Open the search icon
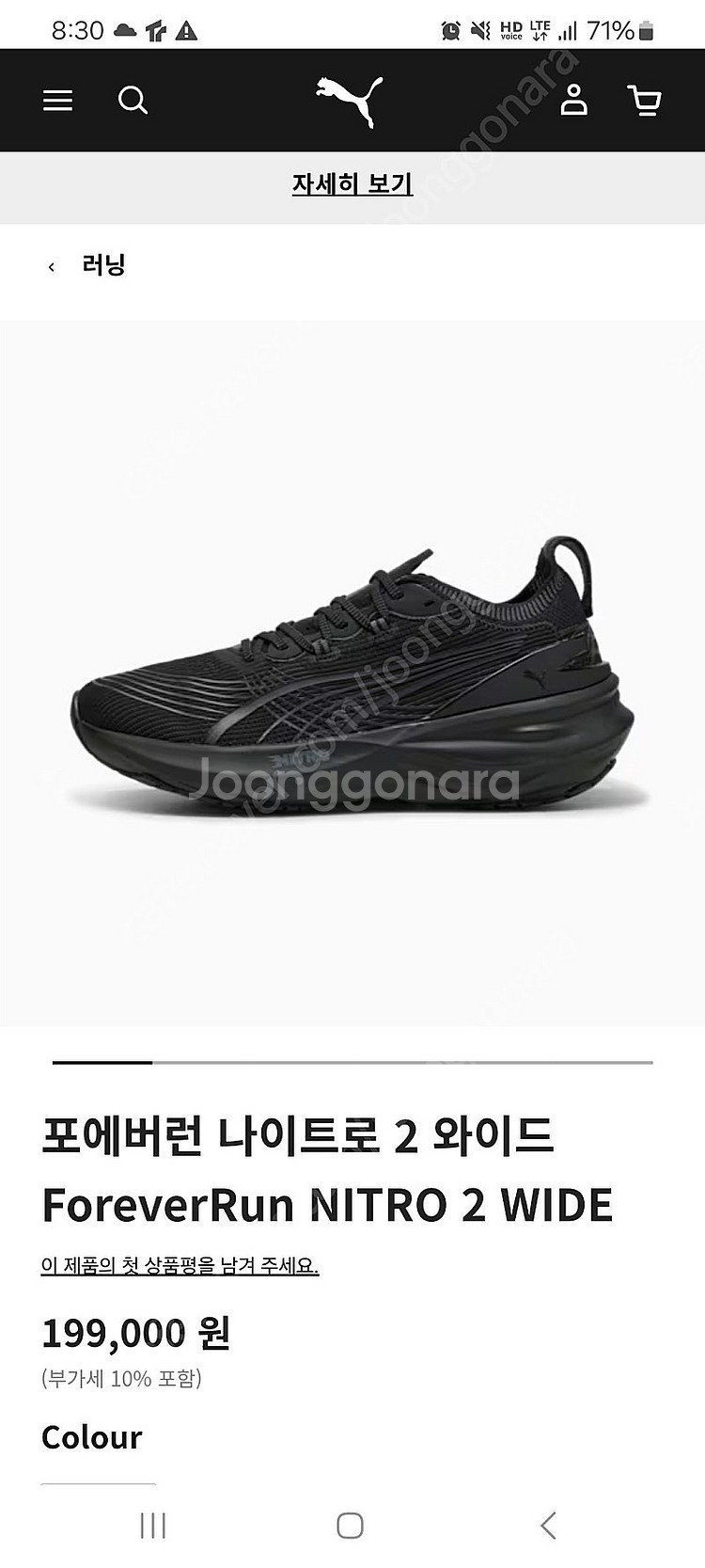705x1568 pixels. [133, 101]
